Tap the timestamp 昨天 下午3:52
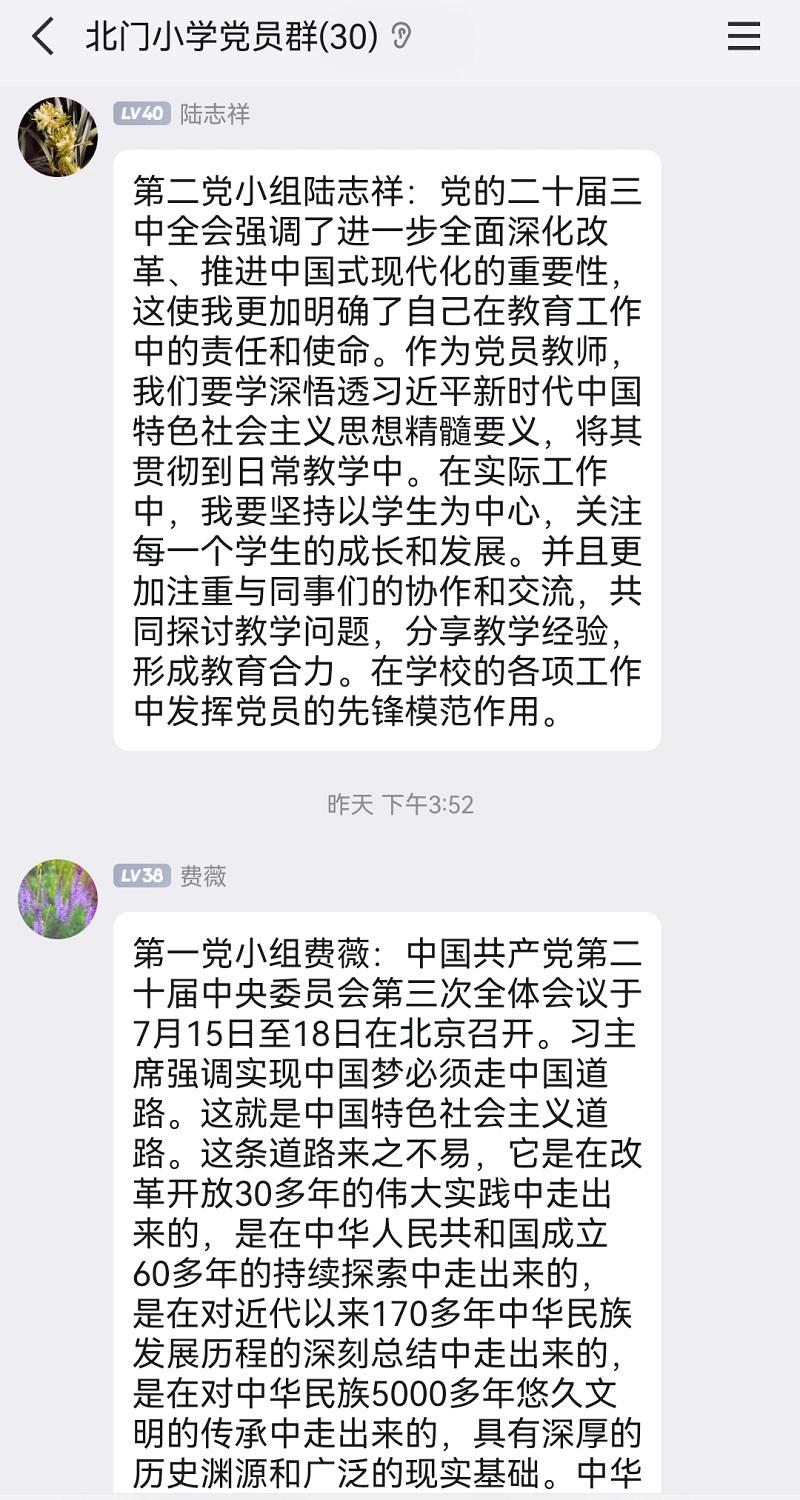The image size is (800, 1500). point(400,803)
